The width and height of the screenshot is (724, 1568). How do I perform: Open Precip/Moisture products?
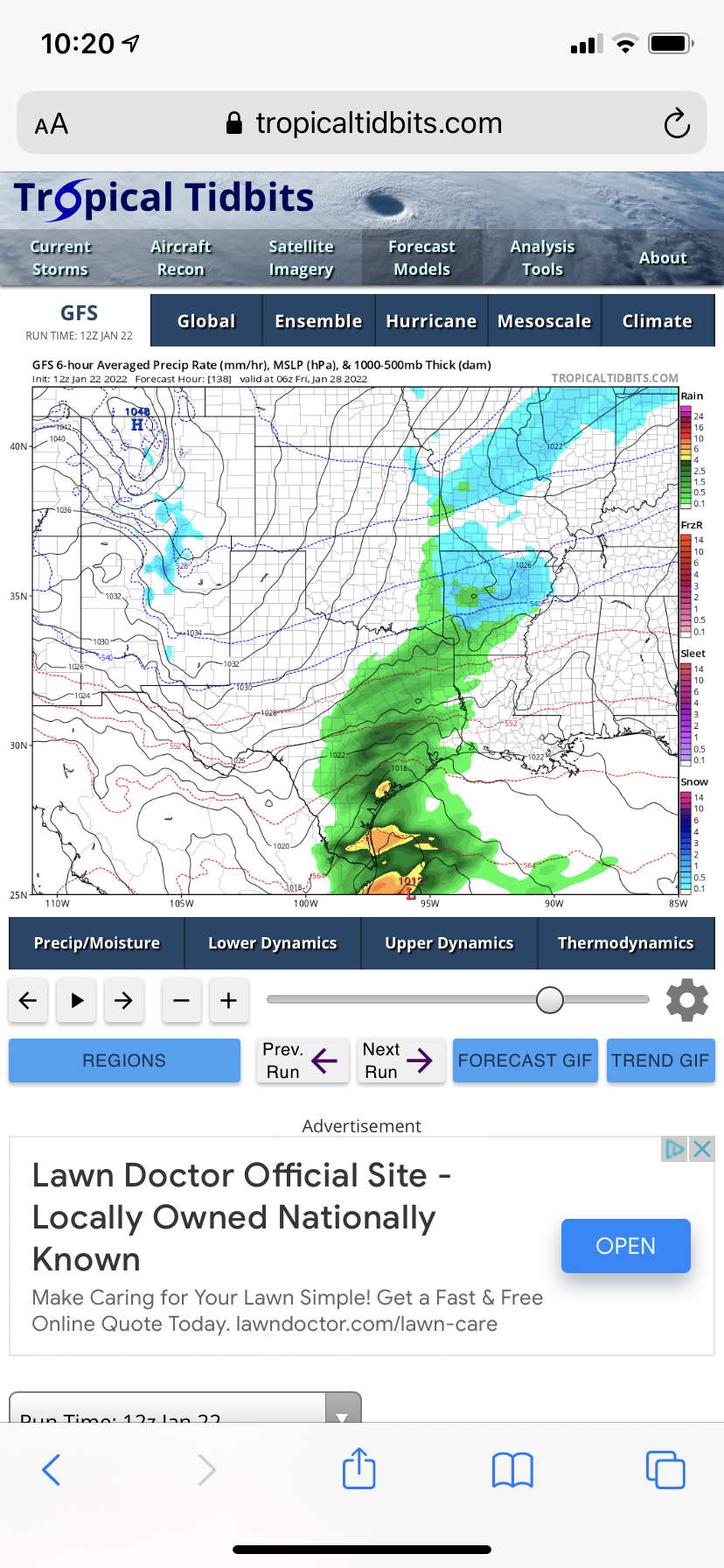97,943
